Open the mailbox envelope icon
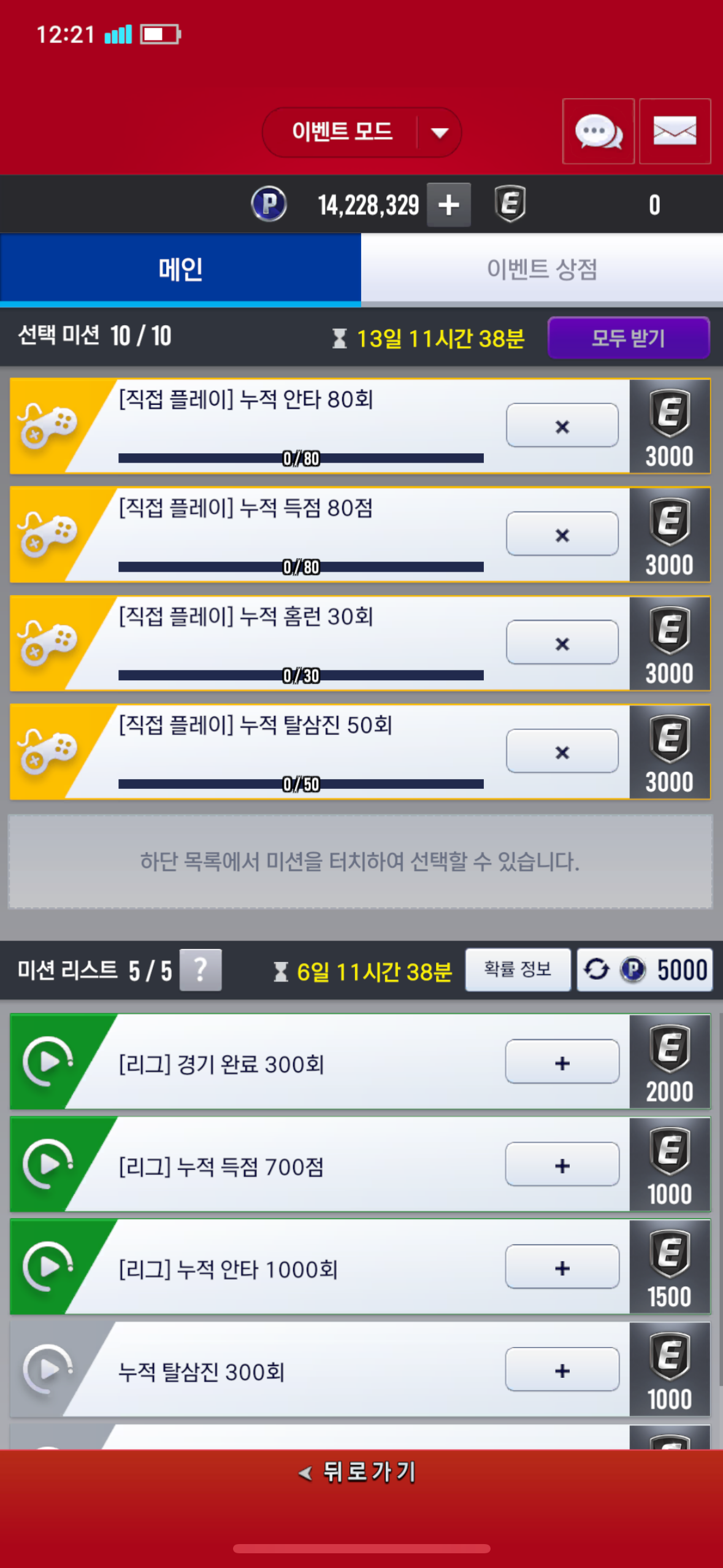723x1568 pixels. click(x=675, y=131)
